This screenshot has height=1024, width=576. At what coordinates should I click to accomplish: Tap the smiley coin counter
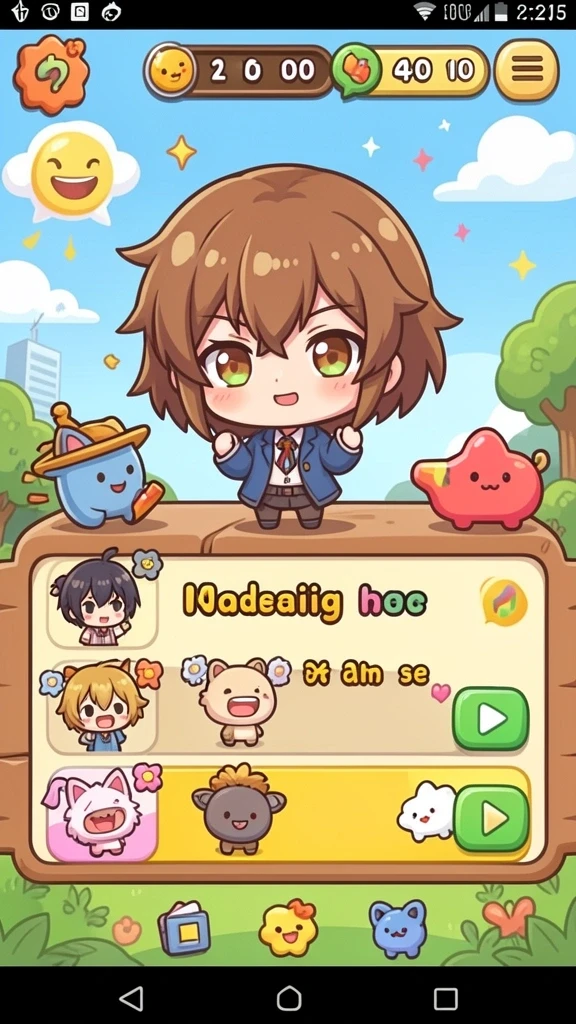pyautogui.click(x=238, y=71)
